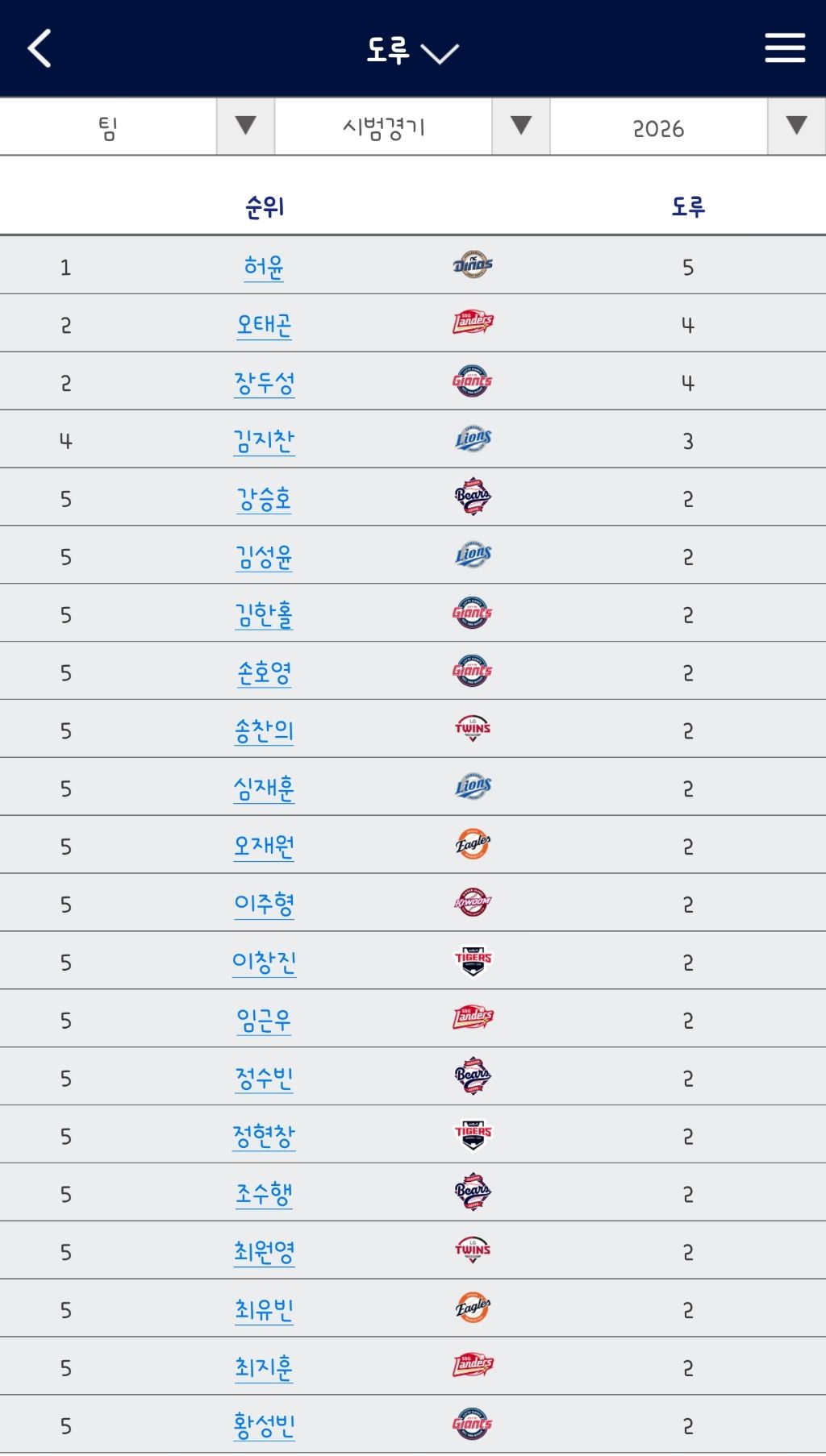Go back using the top-left arrow

(x=40, y=48)
